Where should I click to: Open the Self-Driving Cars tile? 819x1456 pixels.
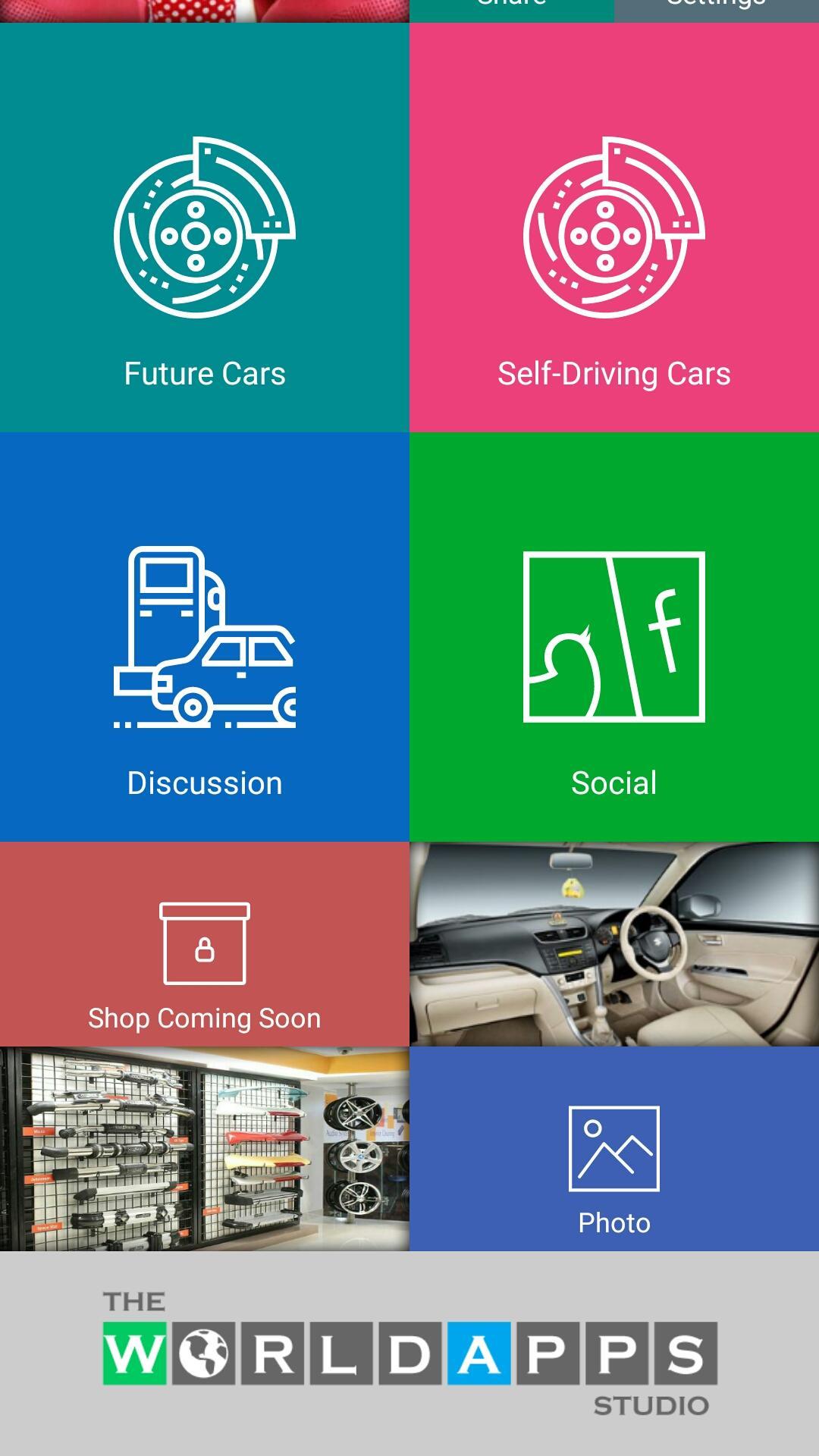coord(614,227)
